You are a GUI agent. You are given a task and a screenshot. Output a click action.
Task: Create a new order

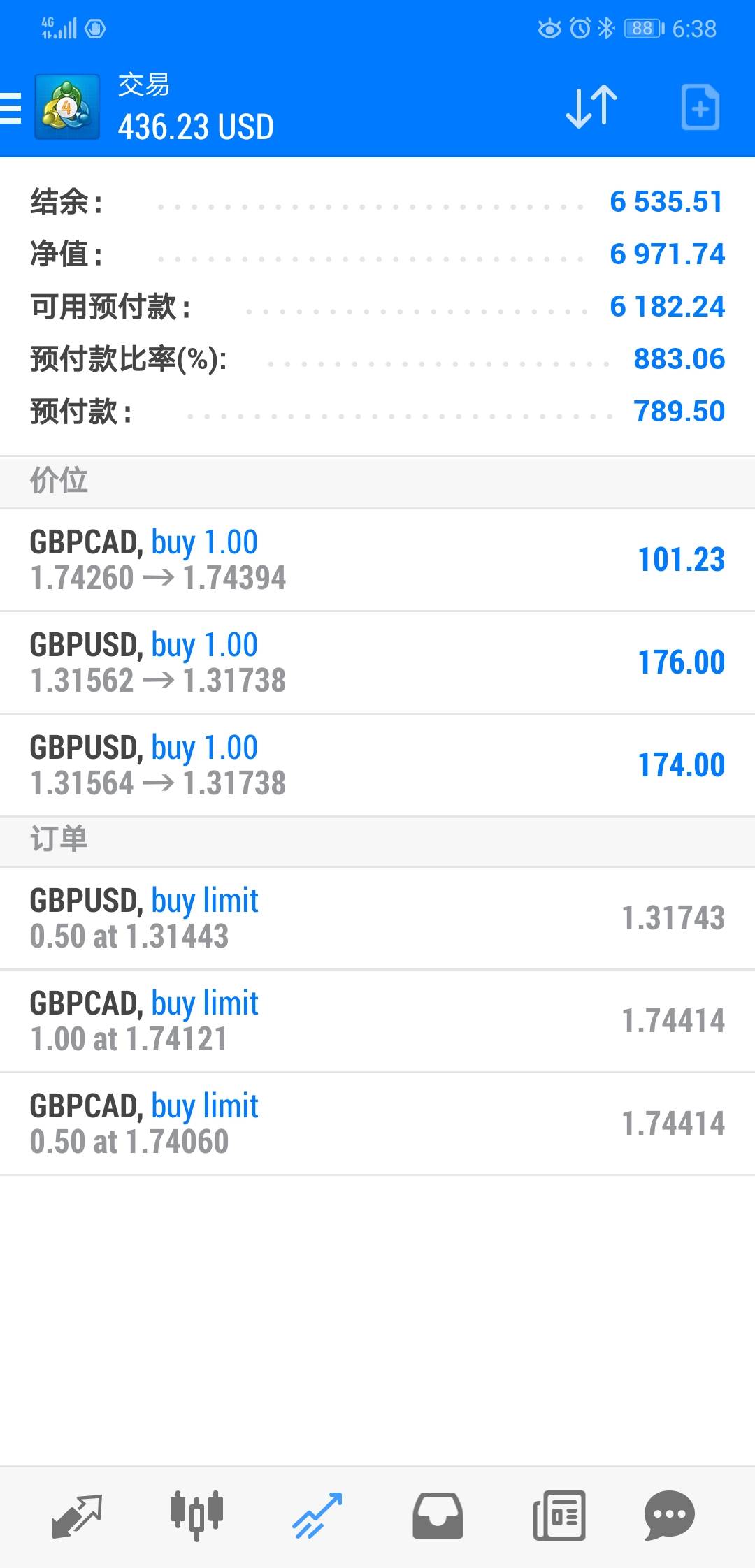coord(700,107)
